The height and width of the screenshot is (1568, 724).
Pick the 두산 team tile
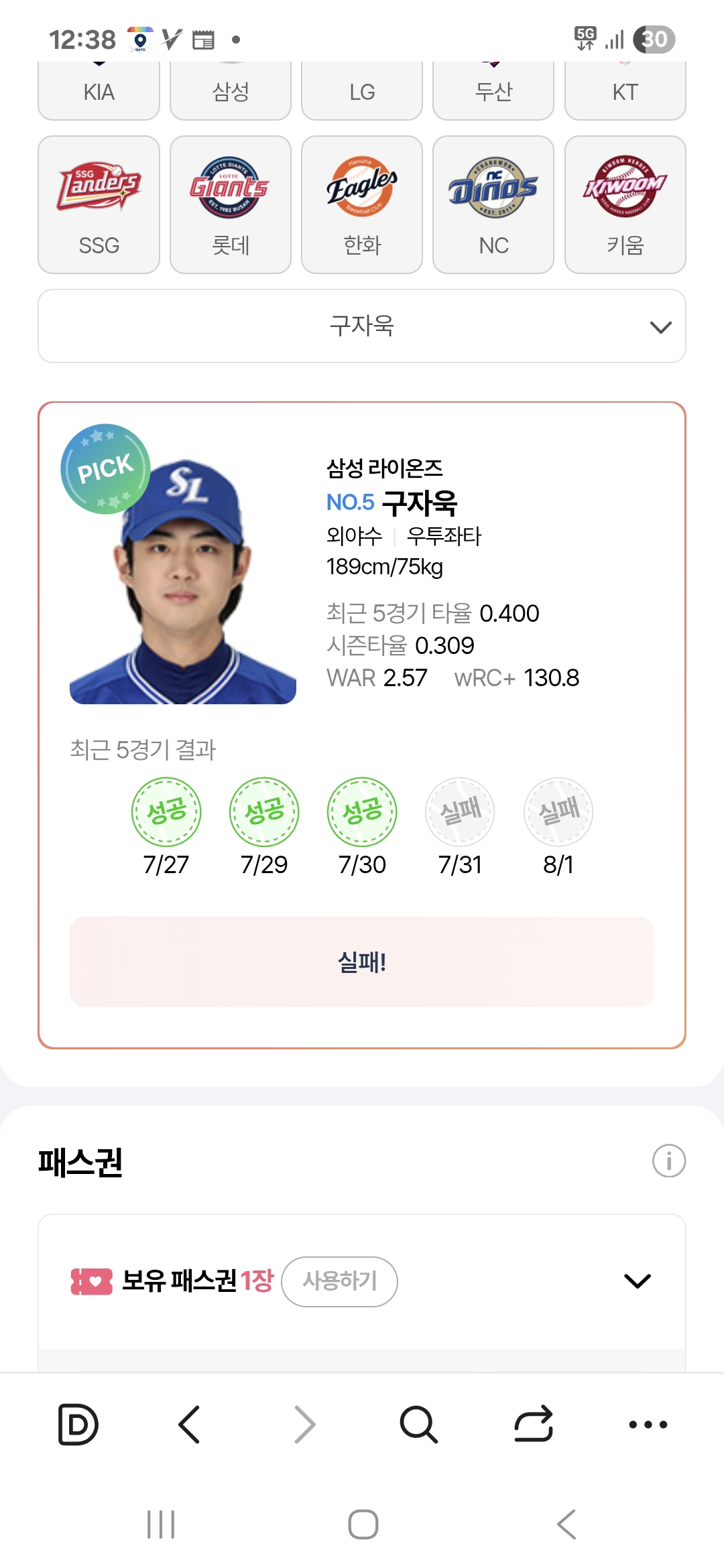493,91
